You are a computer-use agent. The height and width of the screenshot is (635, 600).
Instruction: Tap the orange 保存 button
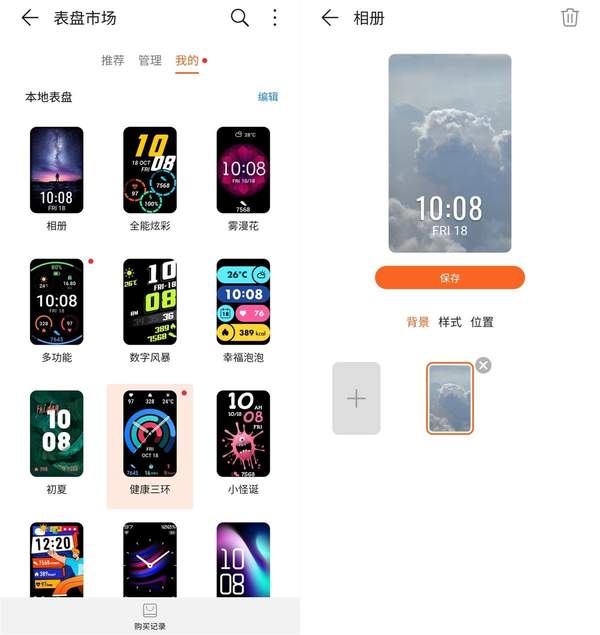point(450,278)
